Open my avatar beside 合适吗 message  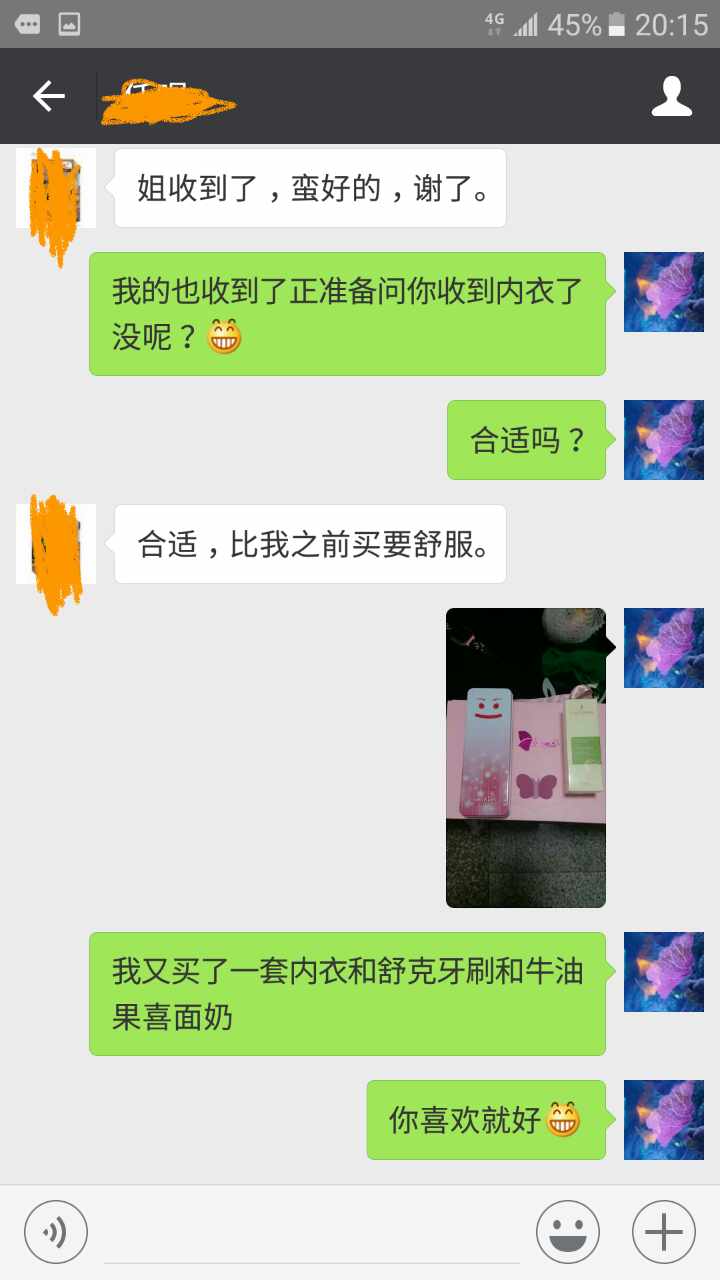pyautogui.click(x=663, y=440)
